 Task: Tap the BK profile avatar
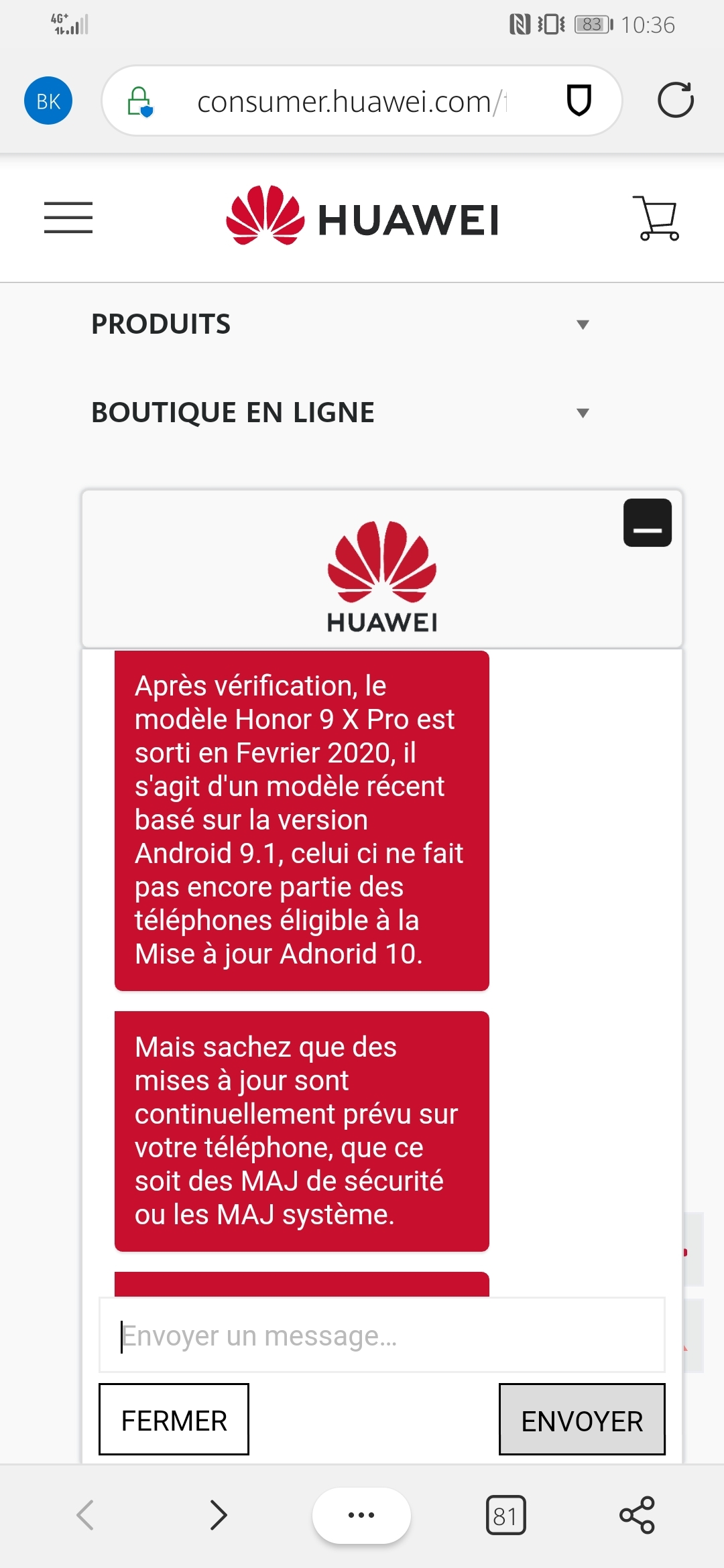pyautogui.click(x=48, y=101)
